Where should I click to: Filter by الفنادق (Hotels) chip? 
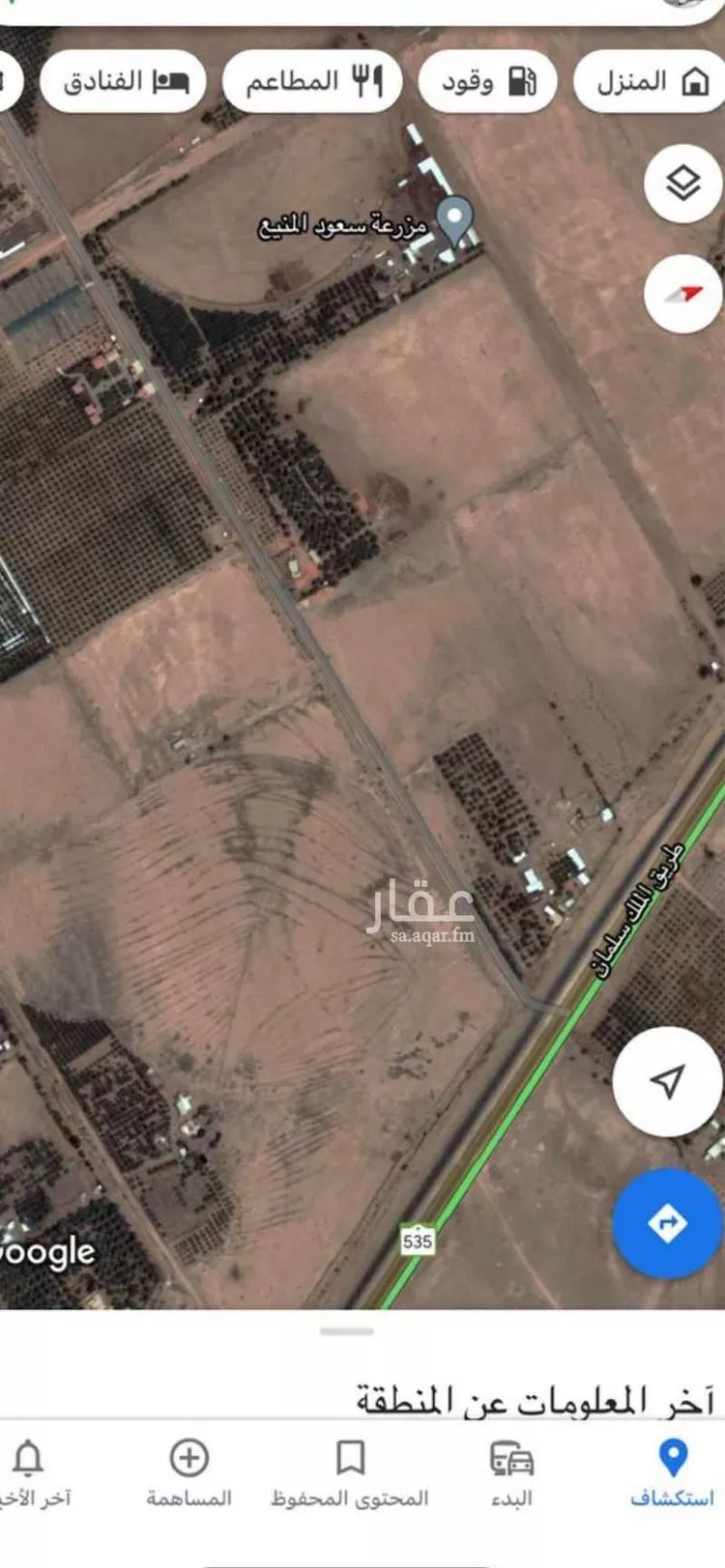click(x=124, y=82)
